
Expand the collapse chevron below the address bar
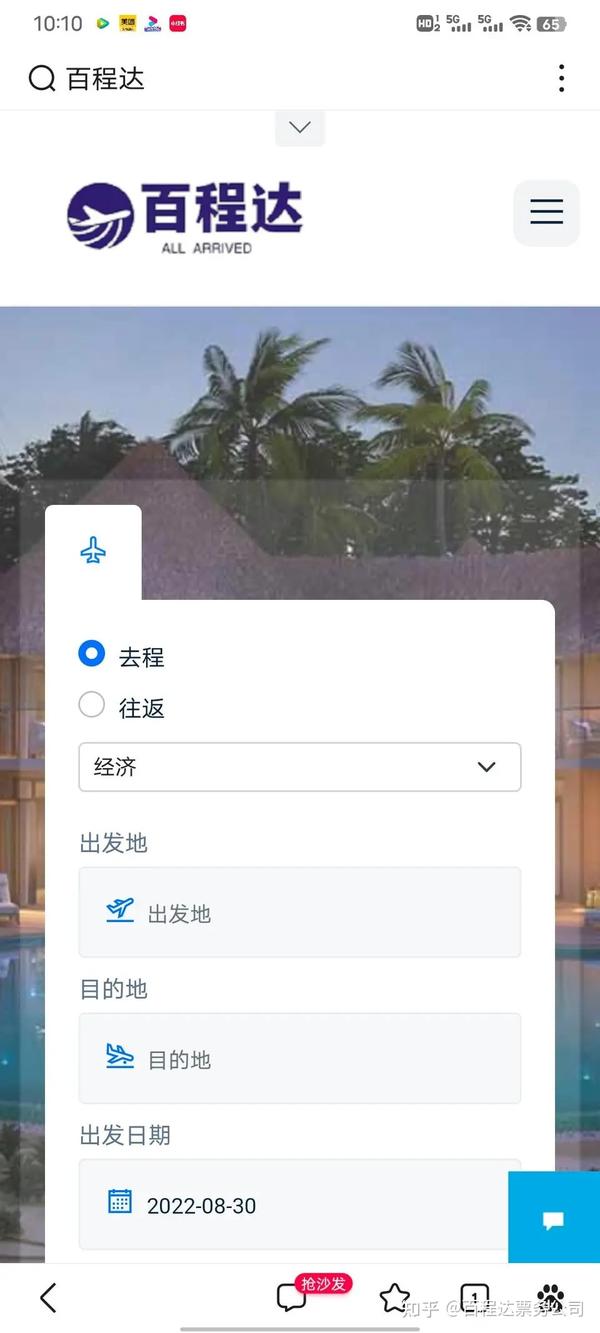[x=300, y=127]
